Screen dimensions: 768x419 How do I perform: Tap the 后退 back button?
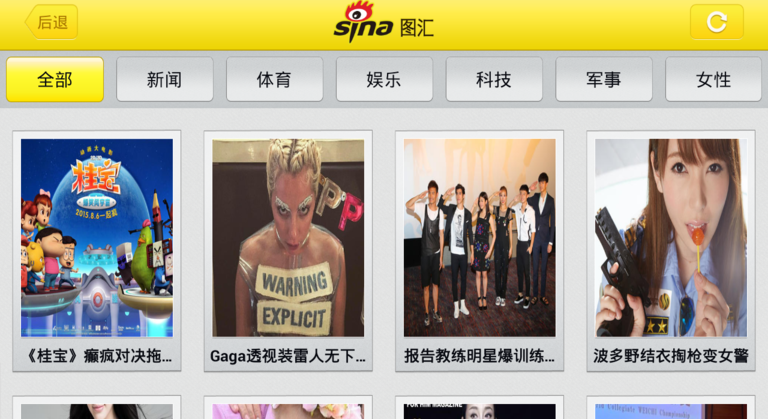52,22
